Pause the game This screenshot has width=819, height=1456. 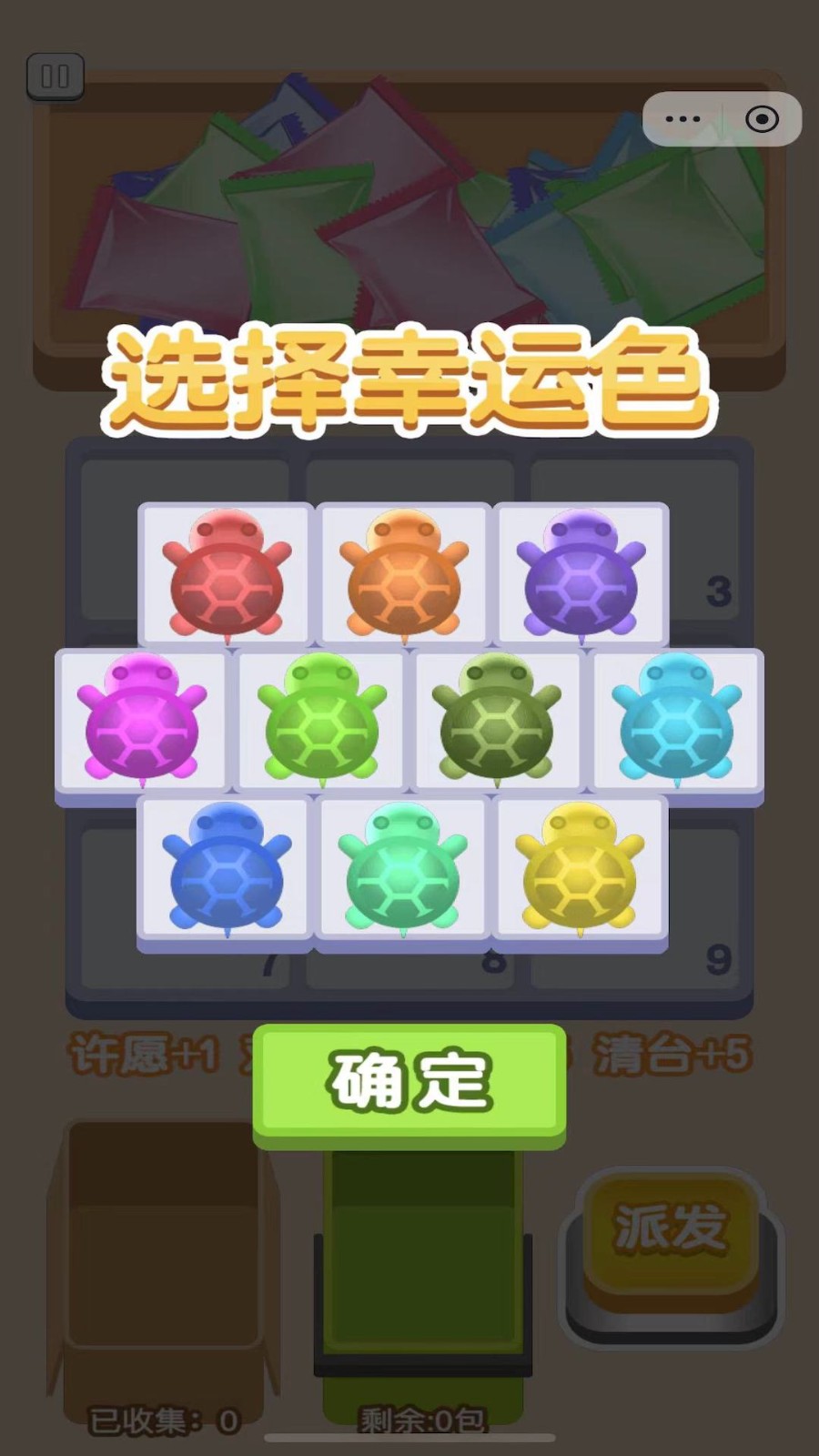(56, 76)
